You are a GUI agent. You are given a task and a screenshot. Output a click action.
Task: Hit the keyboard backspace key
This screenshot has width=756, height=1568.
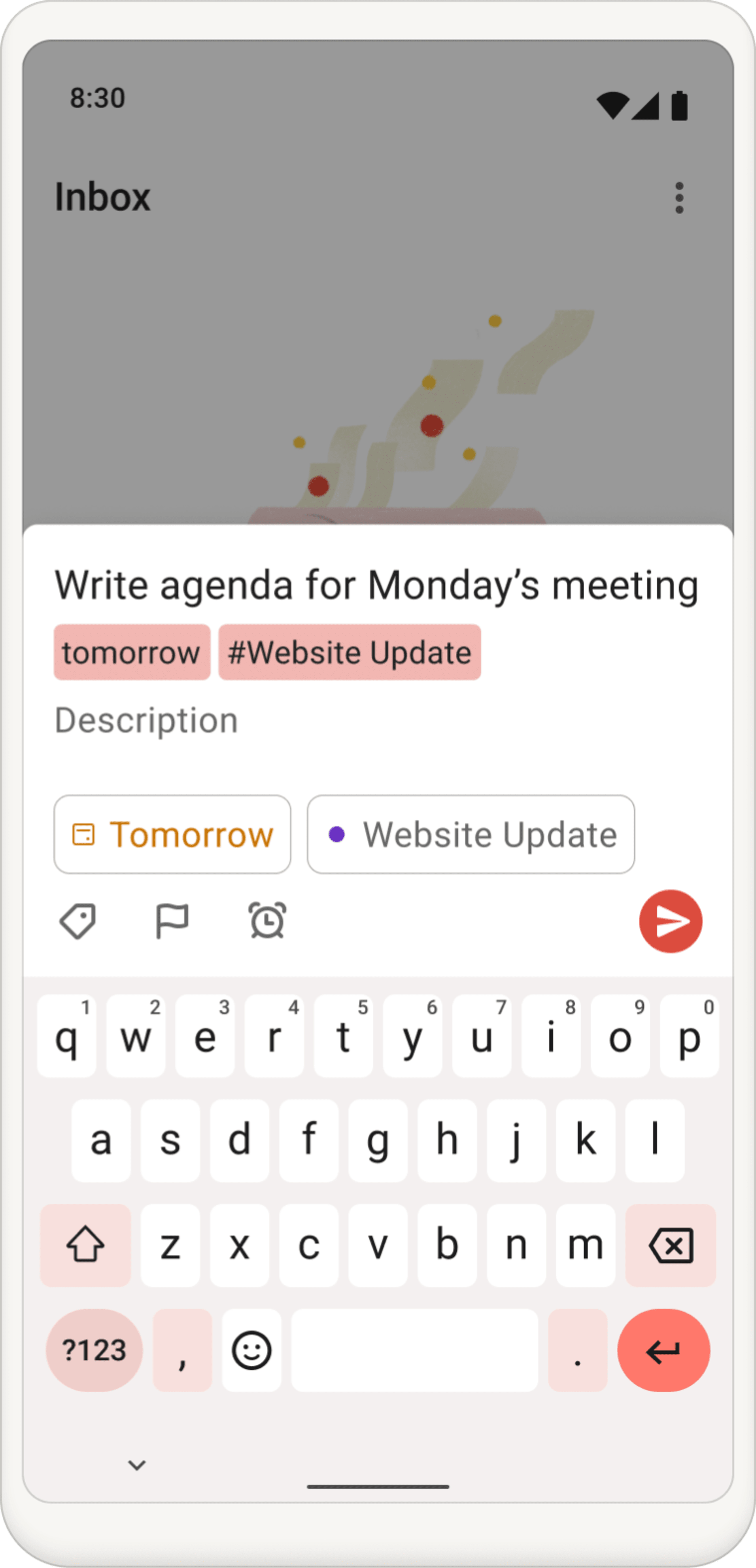pos(670,1245)
